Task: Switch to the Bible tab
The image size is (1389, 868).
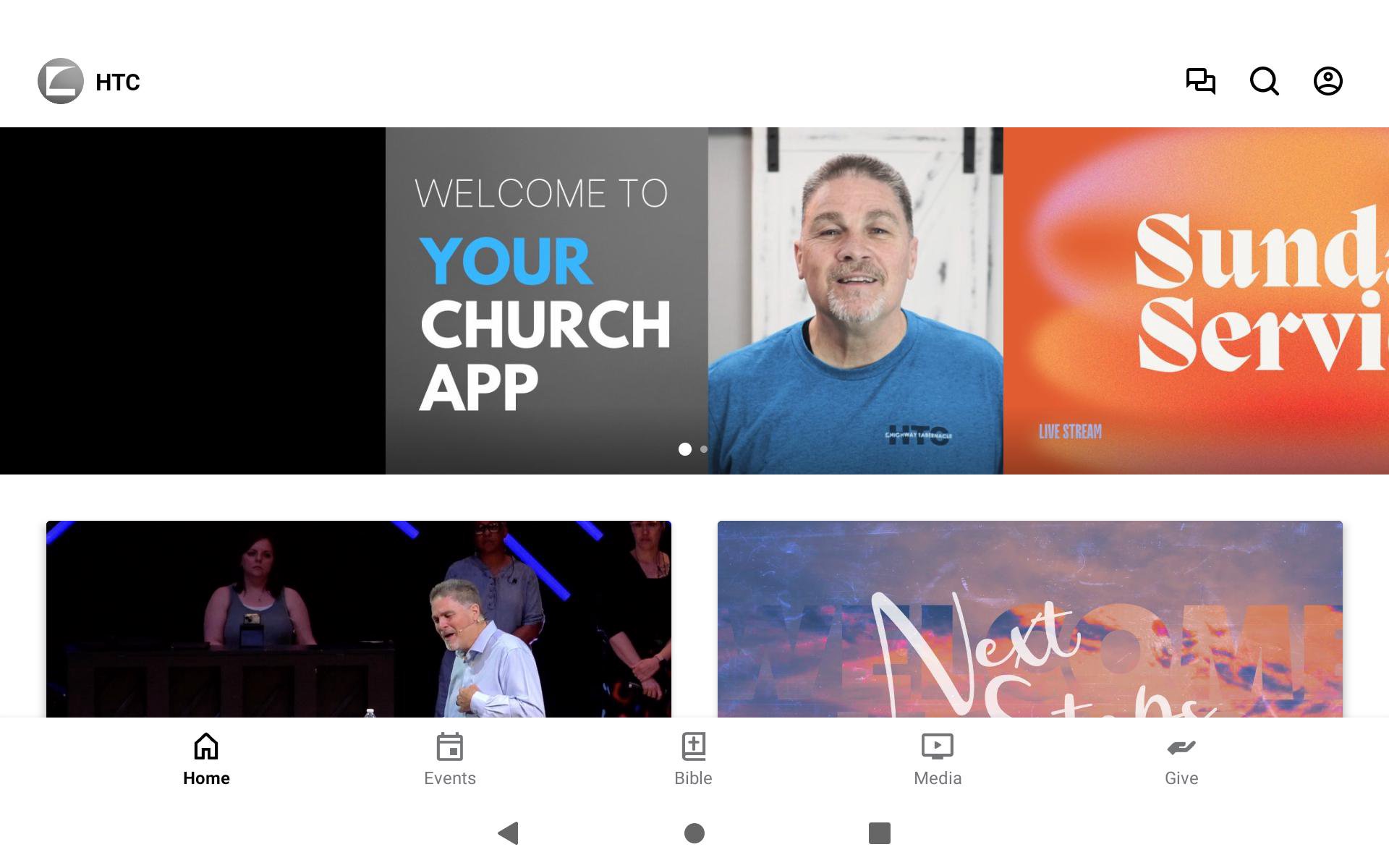Action: point(693,759)
